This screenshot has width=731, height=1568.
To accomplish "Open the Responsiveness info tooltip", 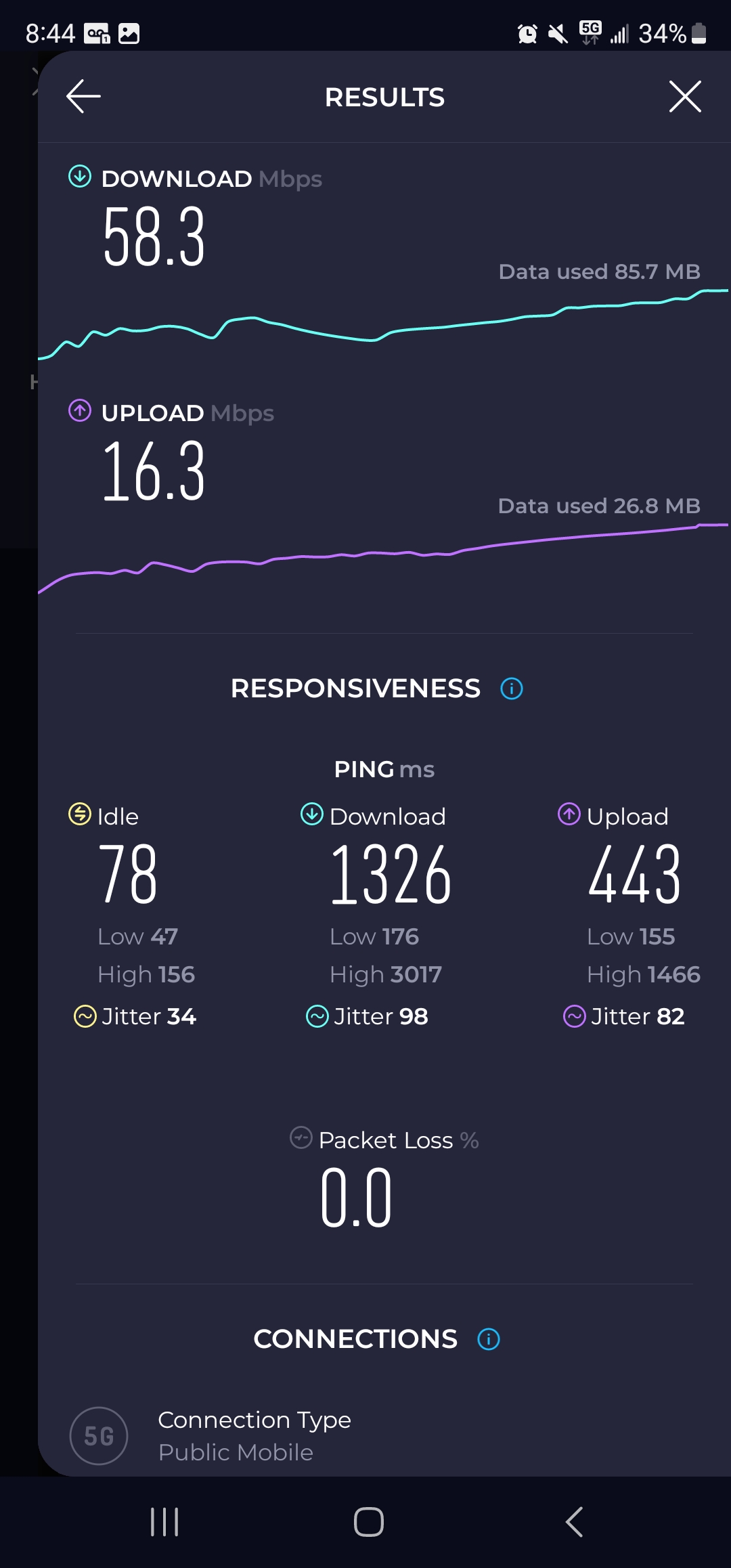I will tap(511, 689).
